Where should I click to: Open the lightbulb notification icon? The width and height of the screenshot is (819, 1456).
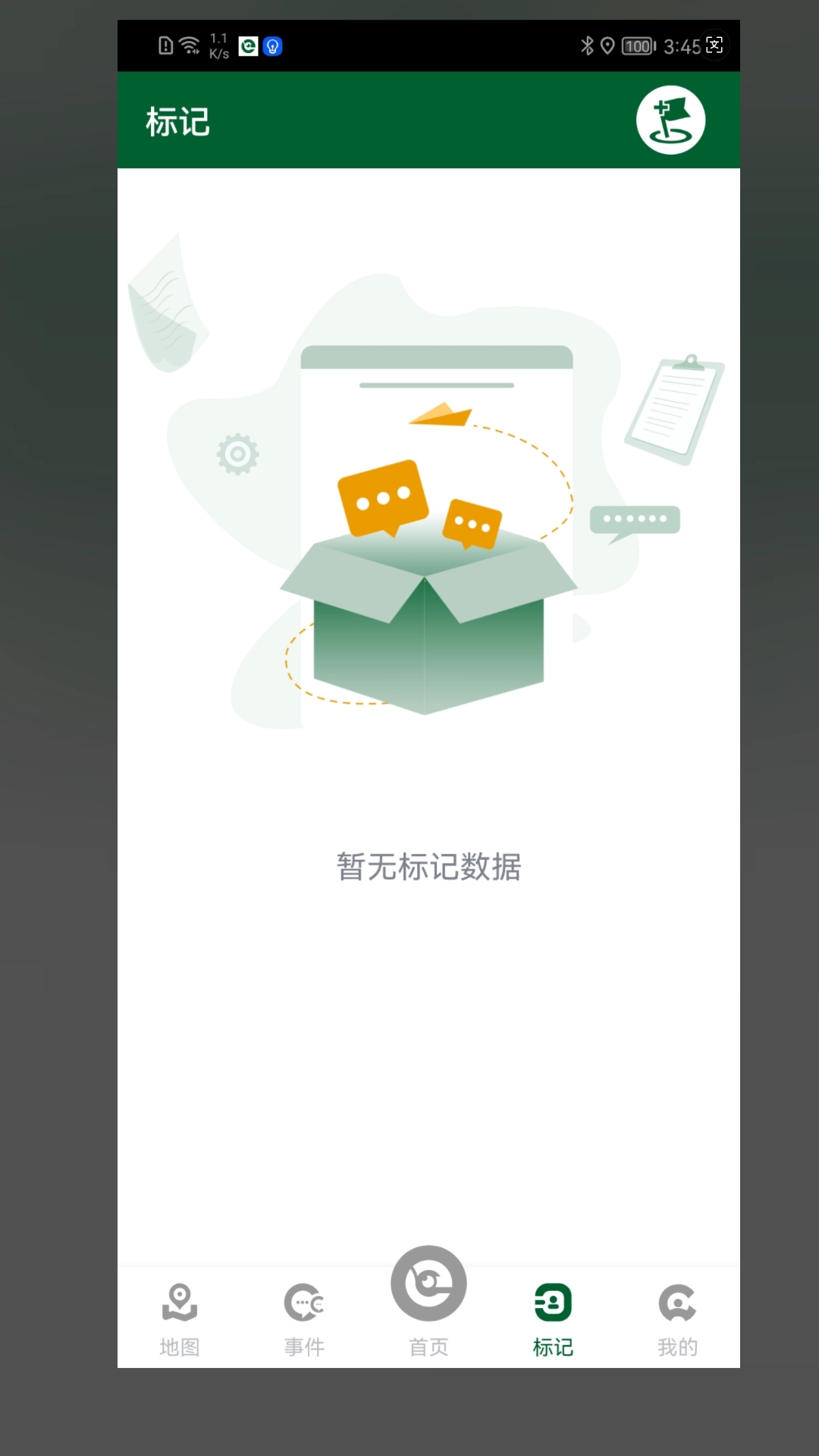[x=275, y=45]
